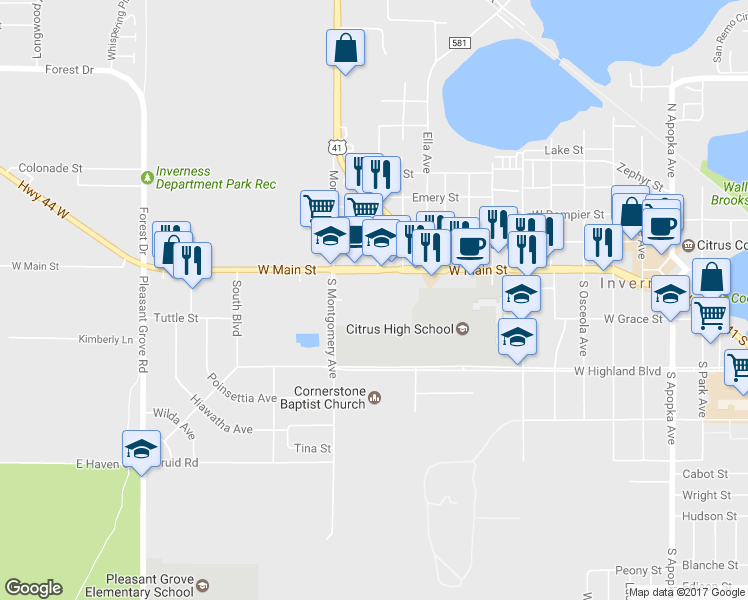Screen dimensions: 748x600
Task: Select the school marker above W Highland Blvd
Action: pyautogui.click(x=518, y=338)
